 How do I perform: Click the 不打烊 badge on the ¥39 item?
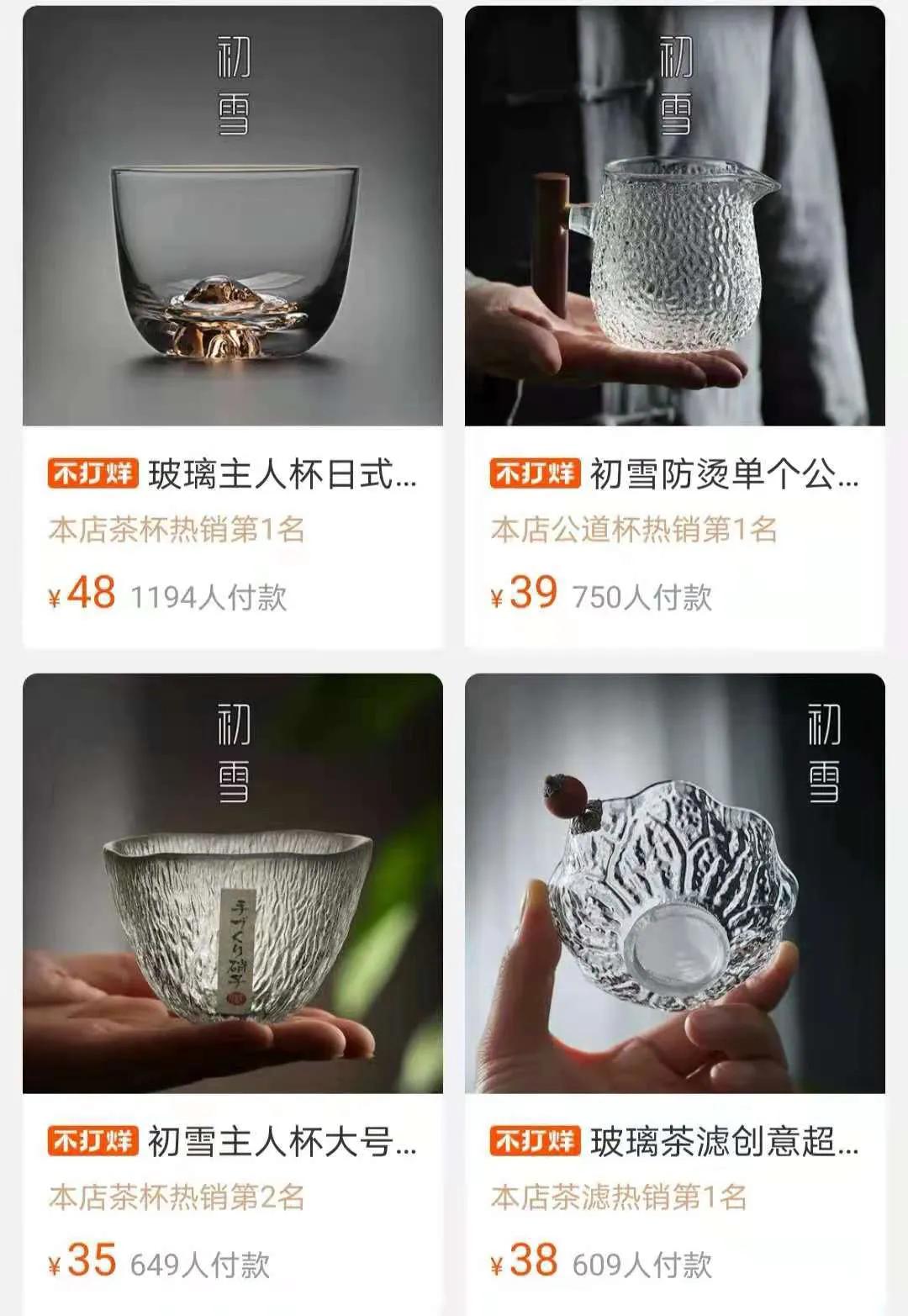(x=538, y=475)
